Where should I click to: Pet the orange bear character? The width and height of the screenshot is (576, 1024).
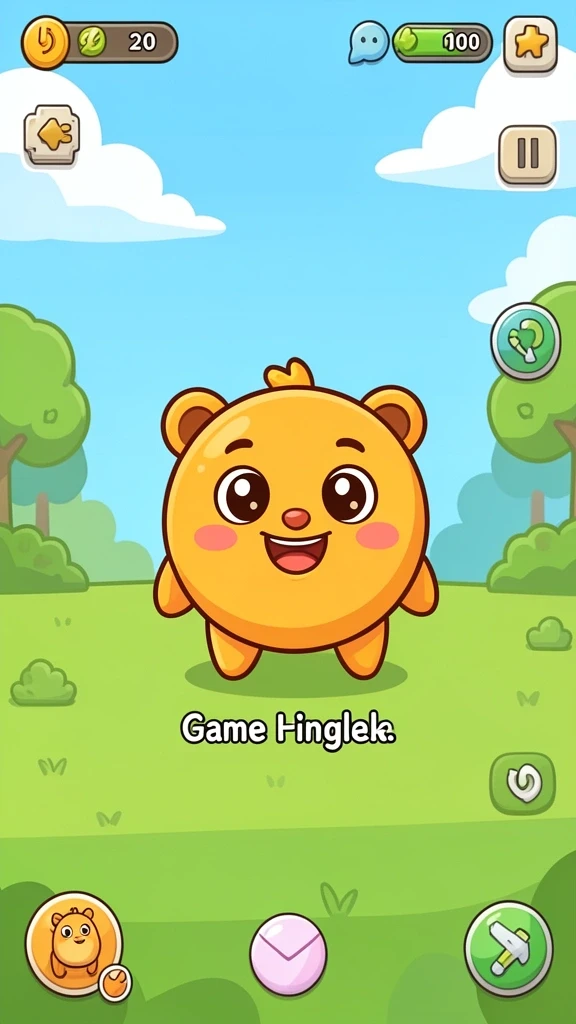coord(295,520)
